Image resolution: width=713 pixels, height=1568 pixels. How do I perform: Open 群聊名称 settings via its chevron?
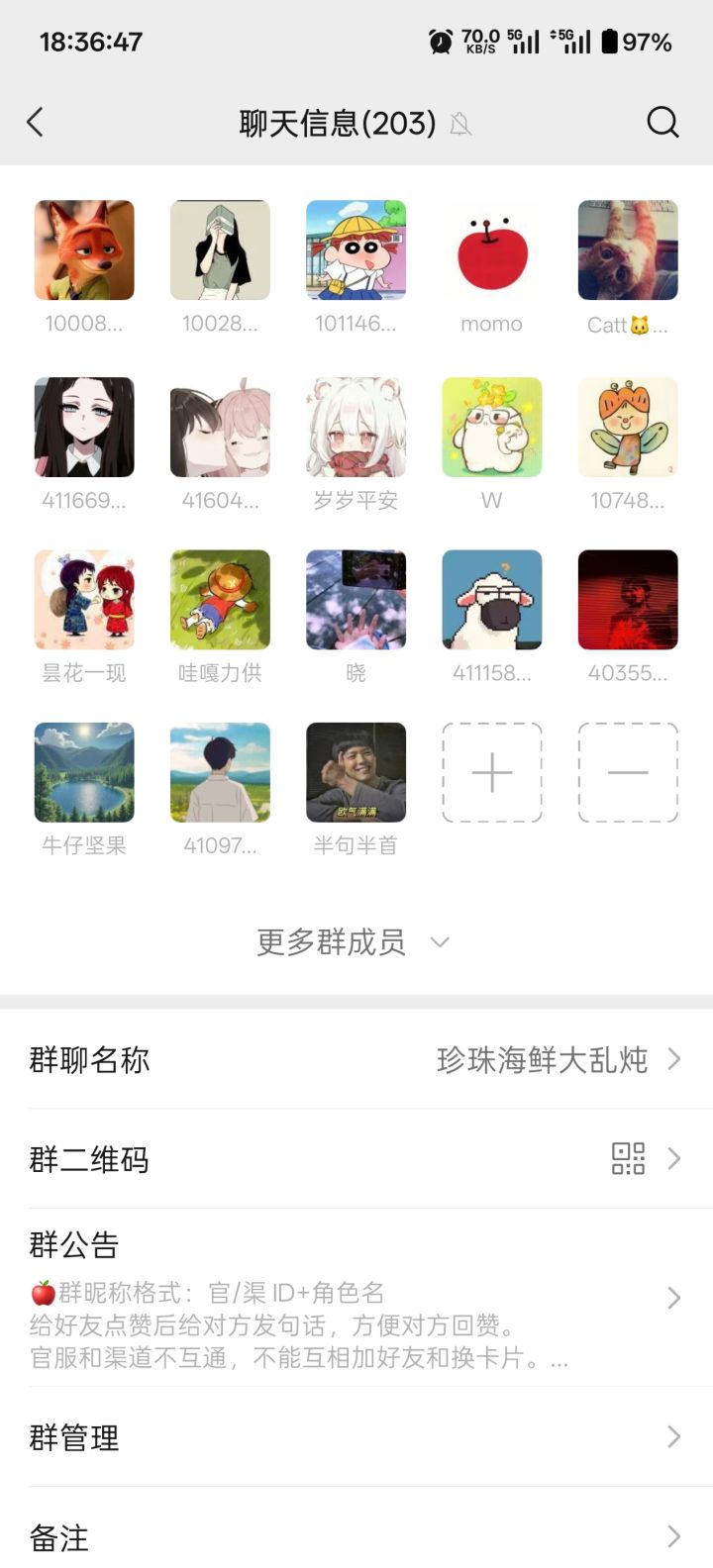tap(674, 1059)
